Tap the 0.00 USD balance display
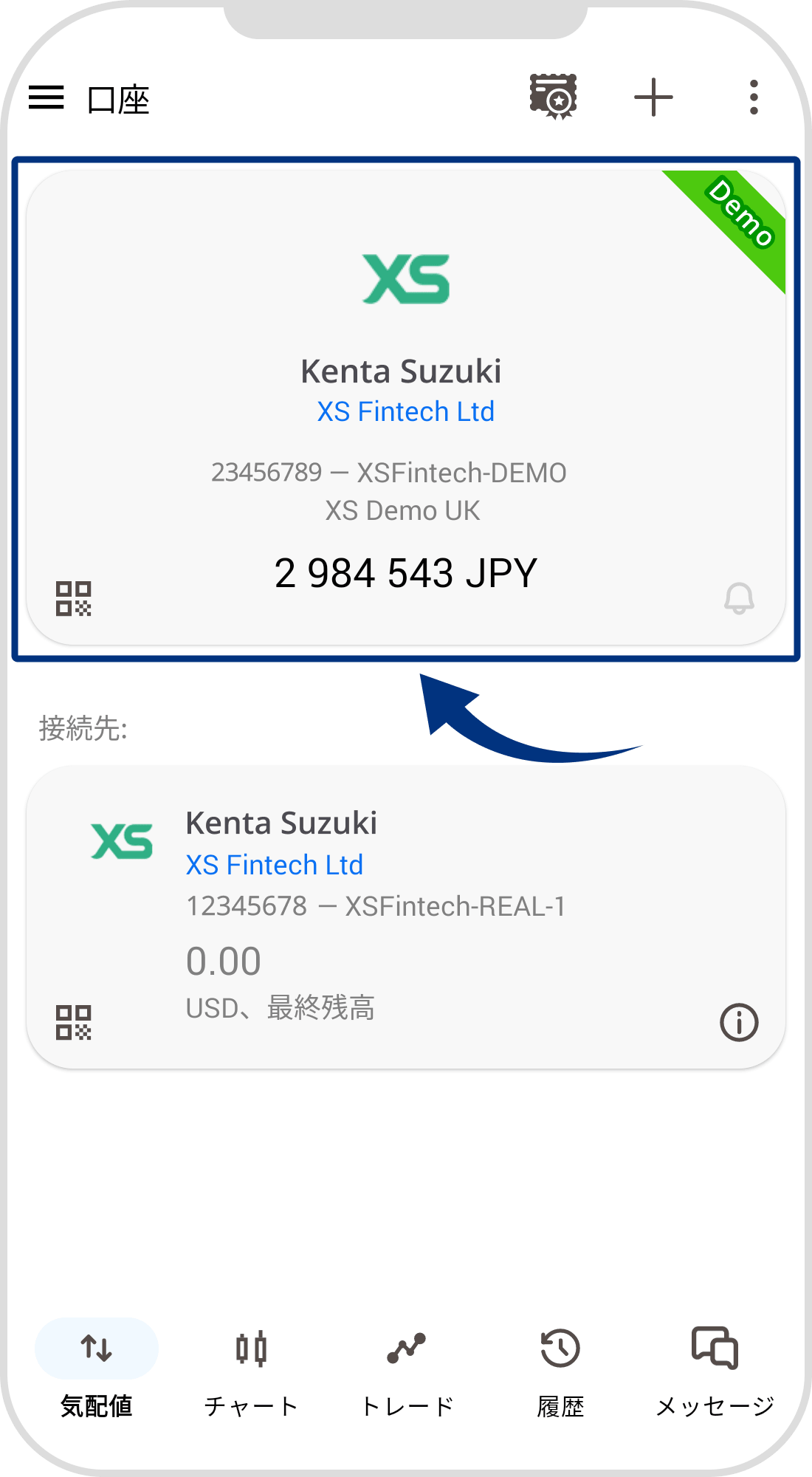The image size is (812, 1477). pos(223,960)
